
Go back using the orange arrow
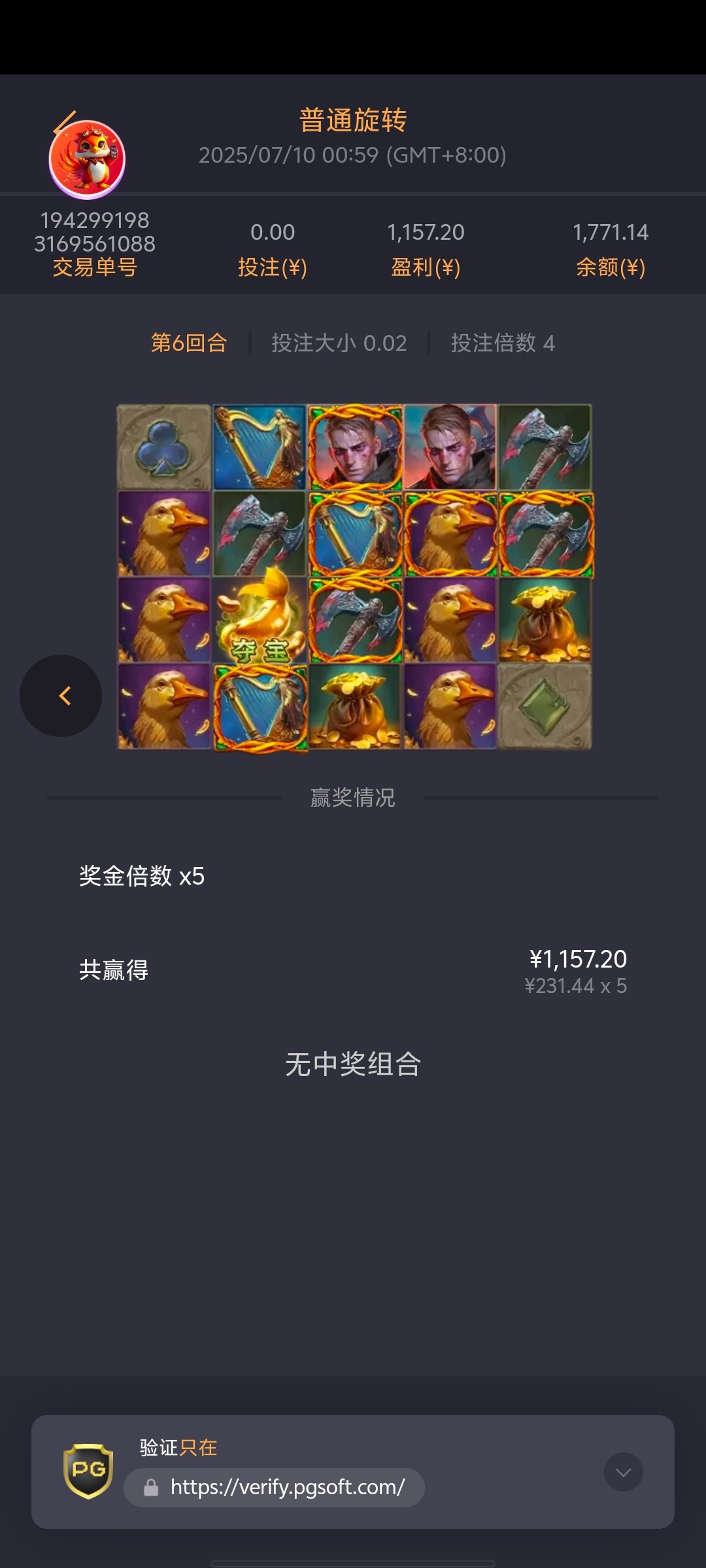(65, 122)
